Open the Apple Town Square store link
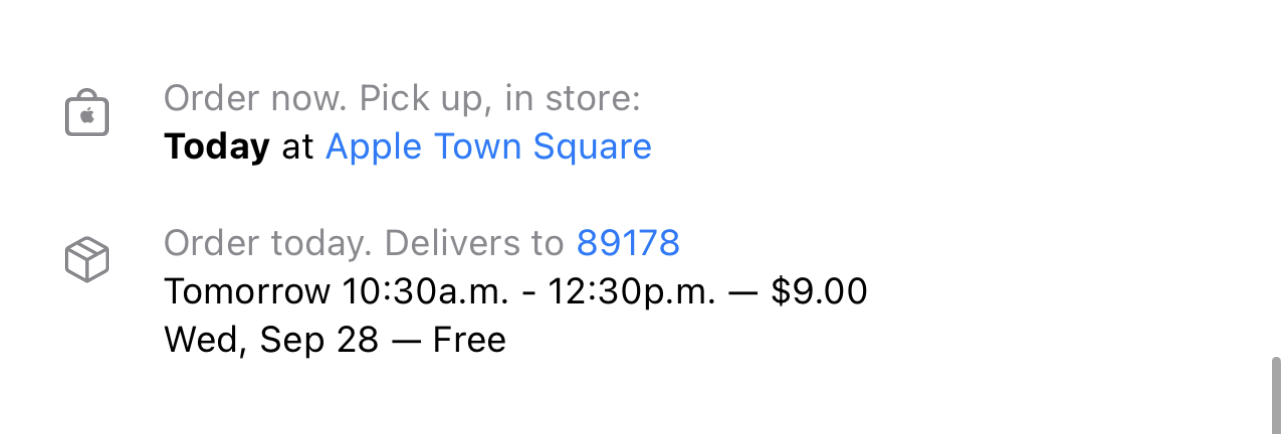This screenshot has width=1284, height=434. [488, 147]
